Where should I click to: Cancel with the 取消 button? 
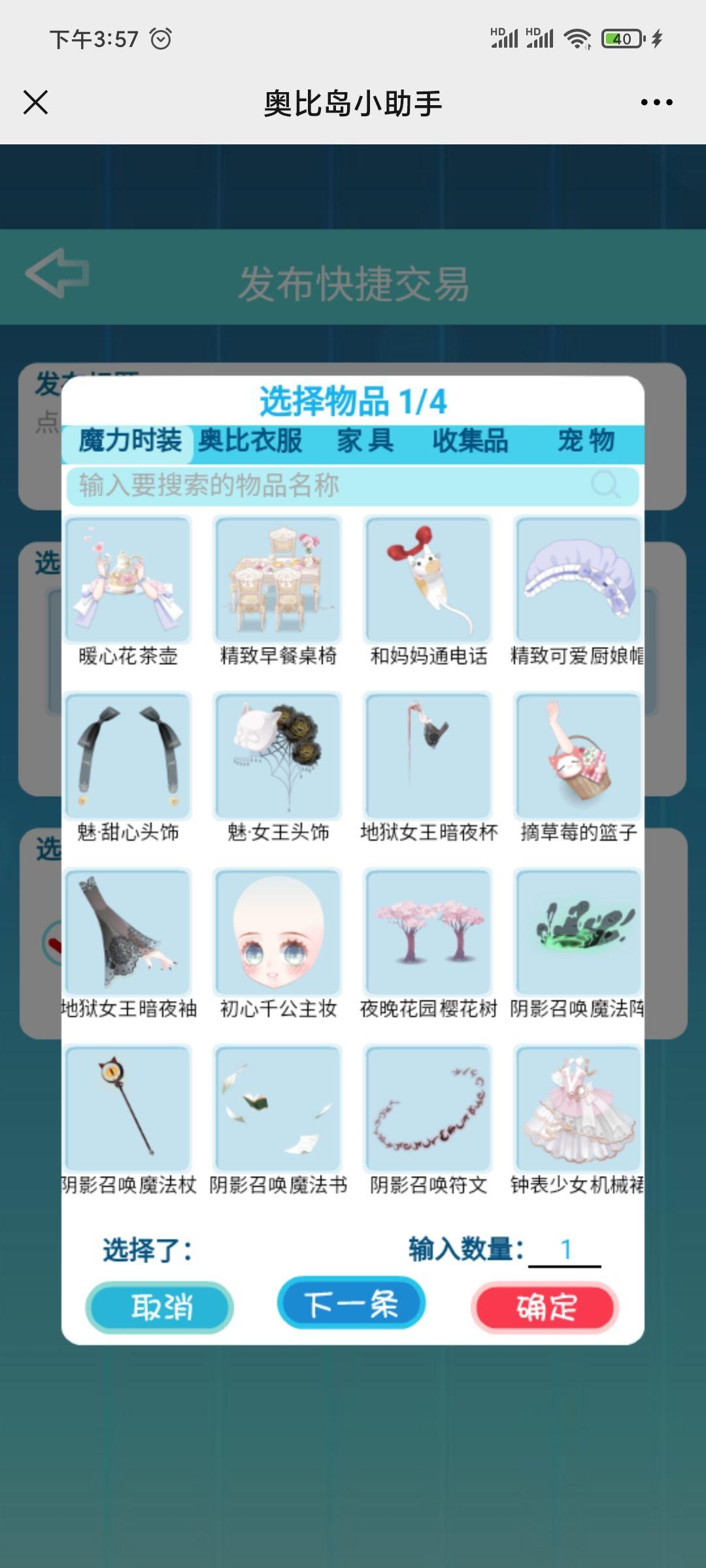point(160,1307)
